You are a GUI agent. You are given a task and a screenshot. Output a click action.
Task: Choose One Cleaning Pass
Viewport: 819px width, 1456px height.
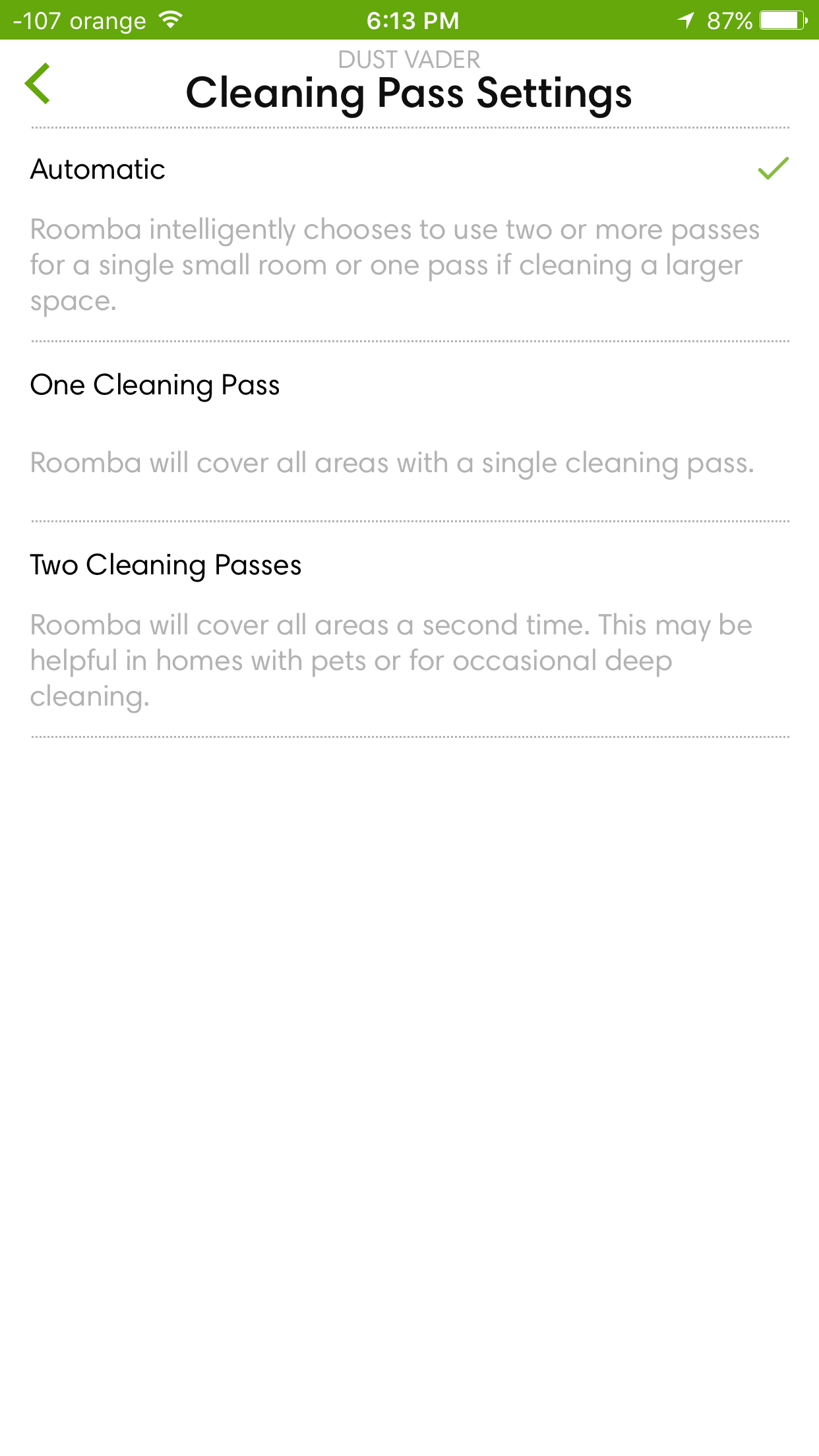(409, 431)
